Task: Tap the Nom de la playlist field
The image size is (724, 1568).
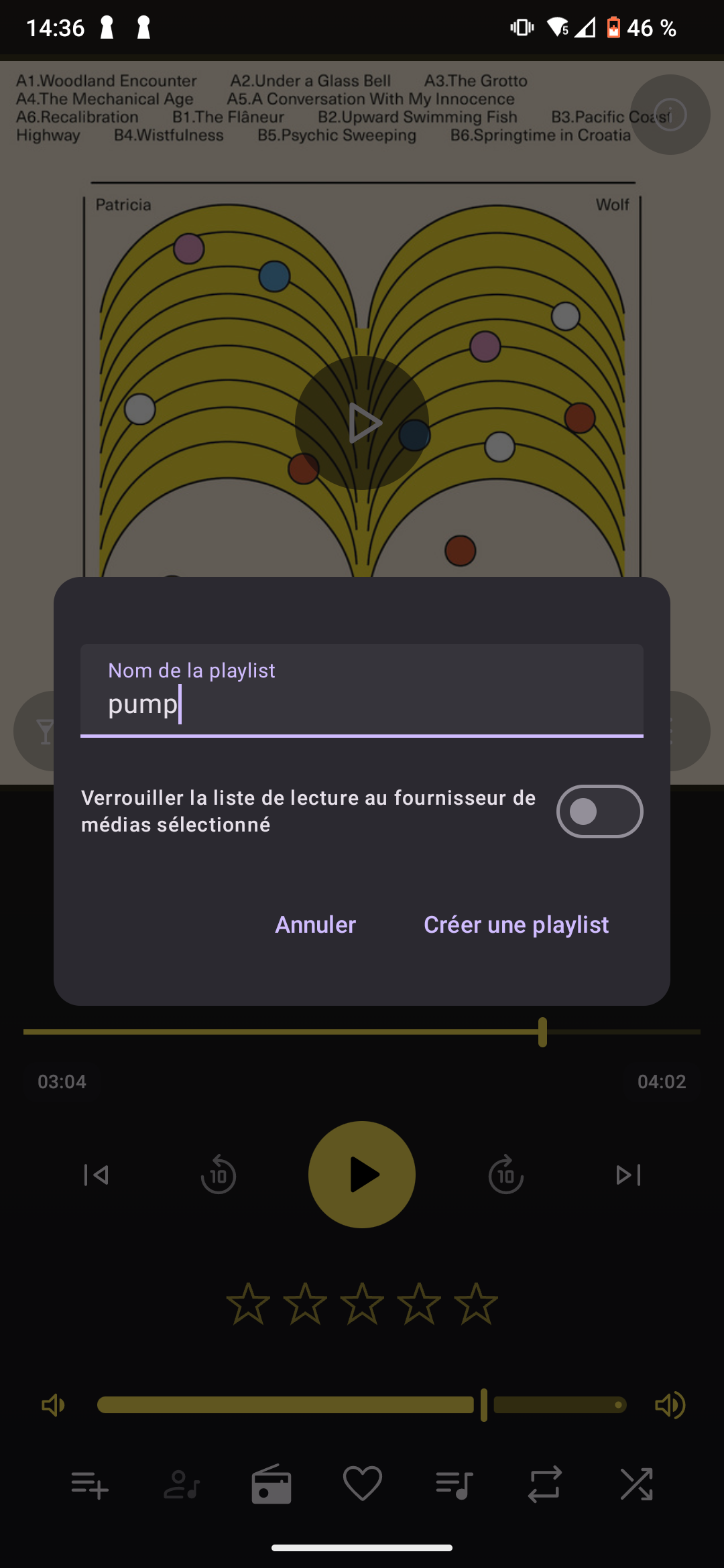Action: (x=362, y=690)
